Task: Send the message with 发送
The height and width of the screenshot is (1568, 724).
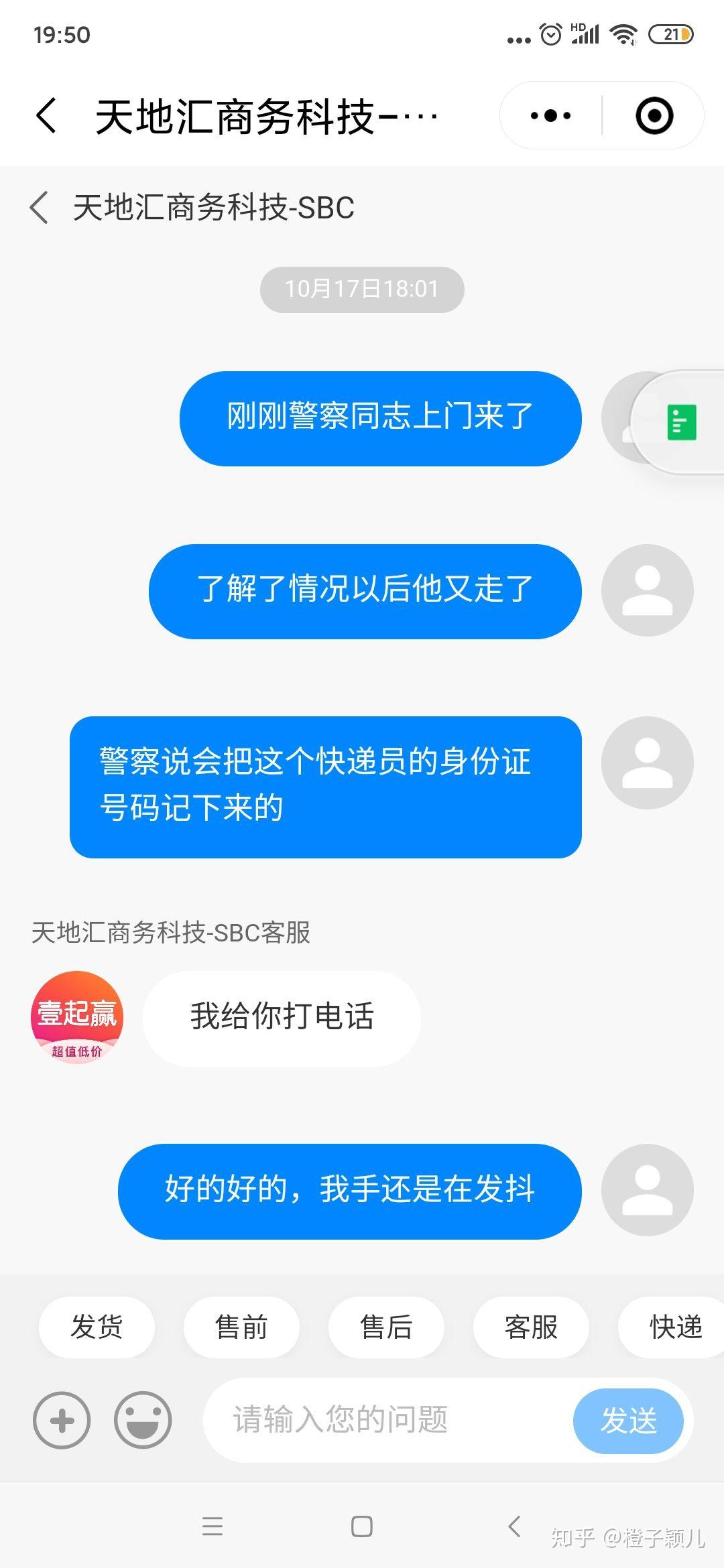Action: click(x=628, y=1421)
